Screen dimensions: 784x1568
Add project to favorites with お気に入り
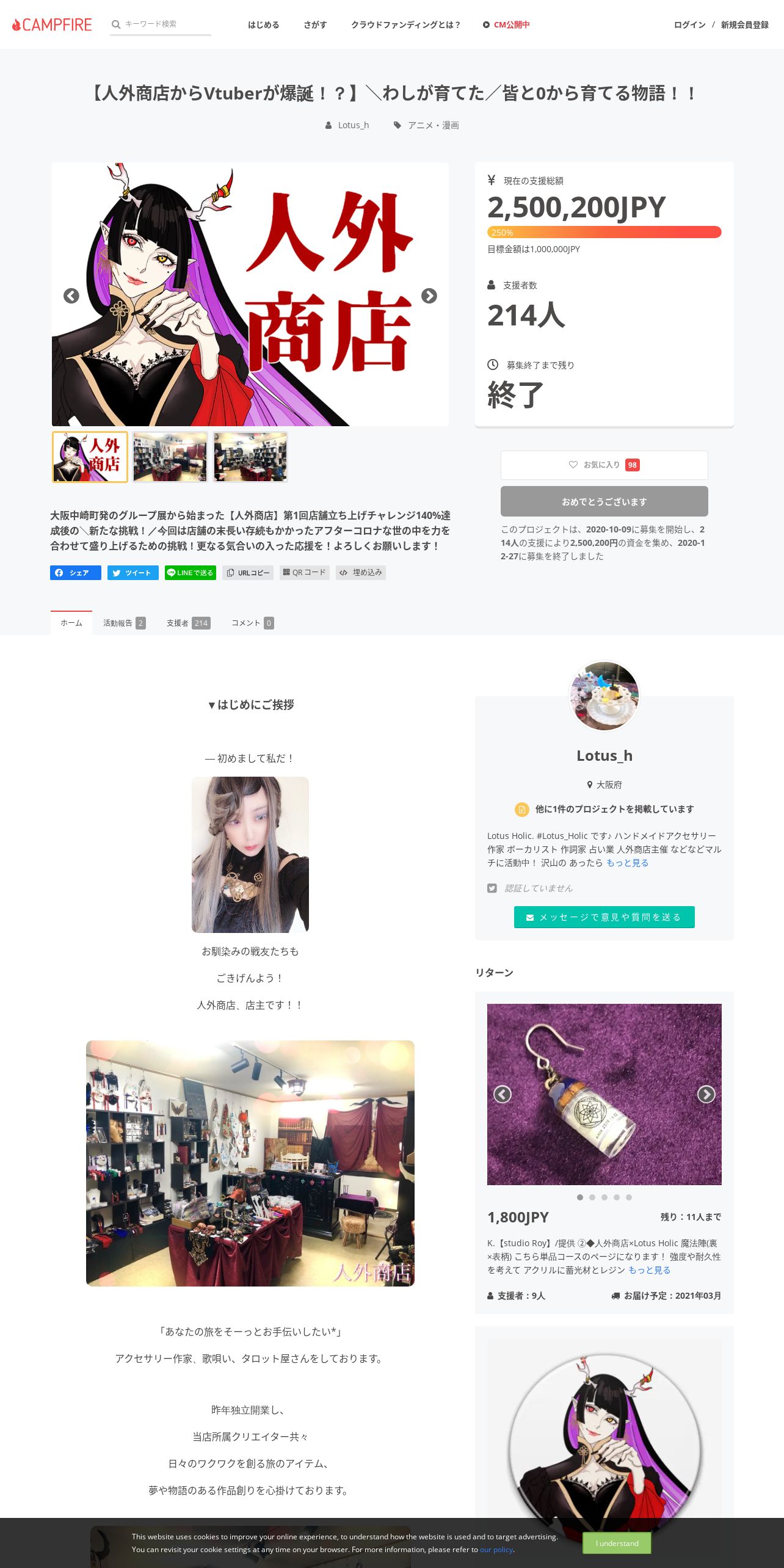[x=604, y=465]
